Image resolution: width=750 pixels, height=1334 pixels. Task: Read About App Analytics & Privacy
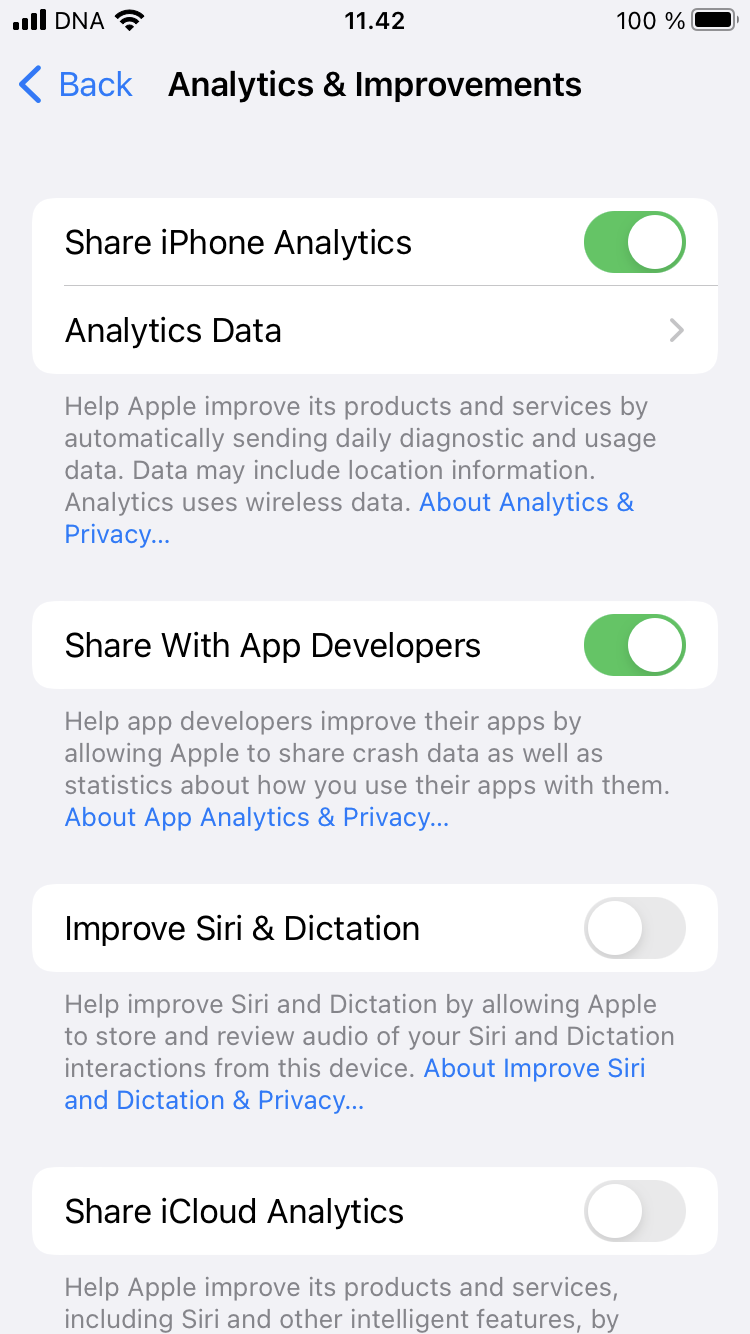(256, 817)
